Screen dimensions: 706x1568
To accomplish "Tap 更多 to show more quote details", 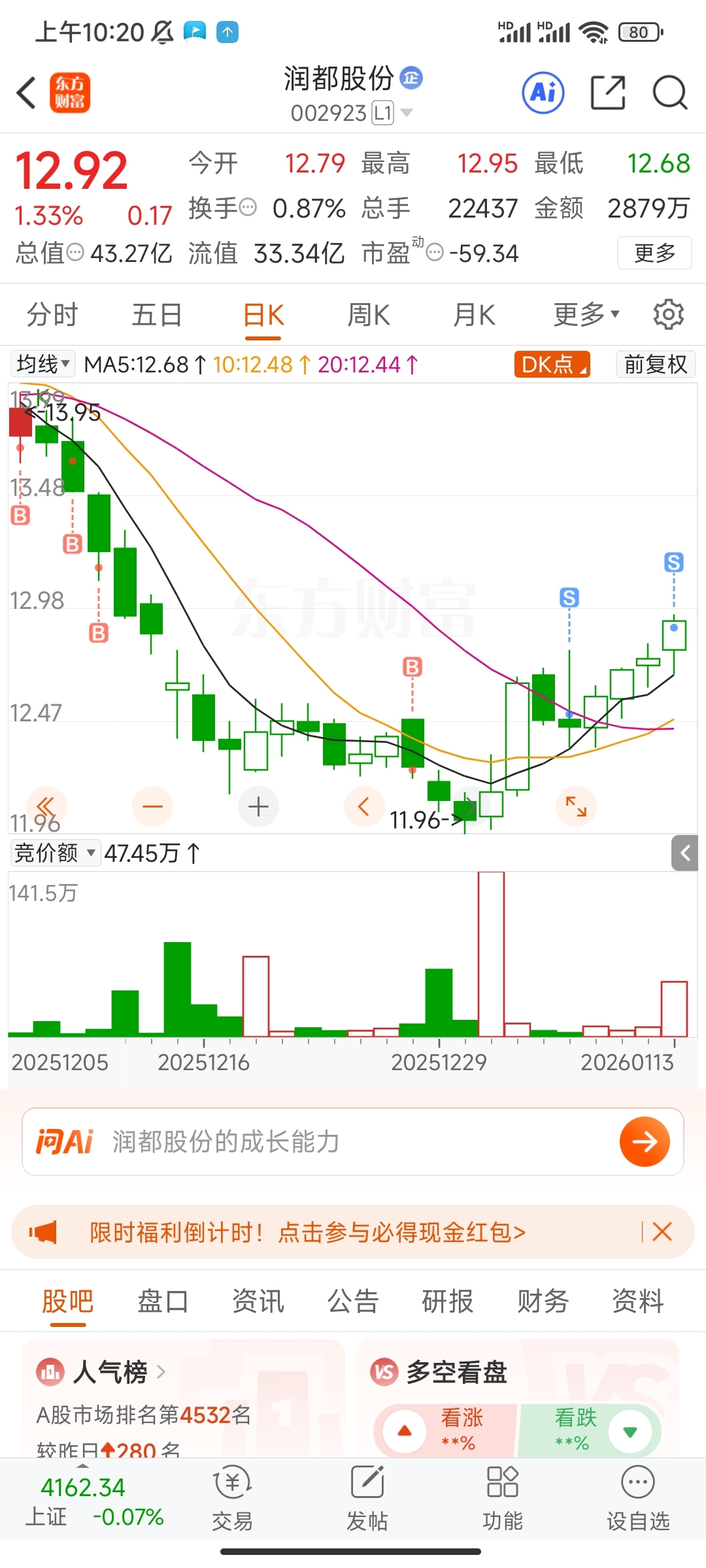I will pos(654,253).
